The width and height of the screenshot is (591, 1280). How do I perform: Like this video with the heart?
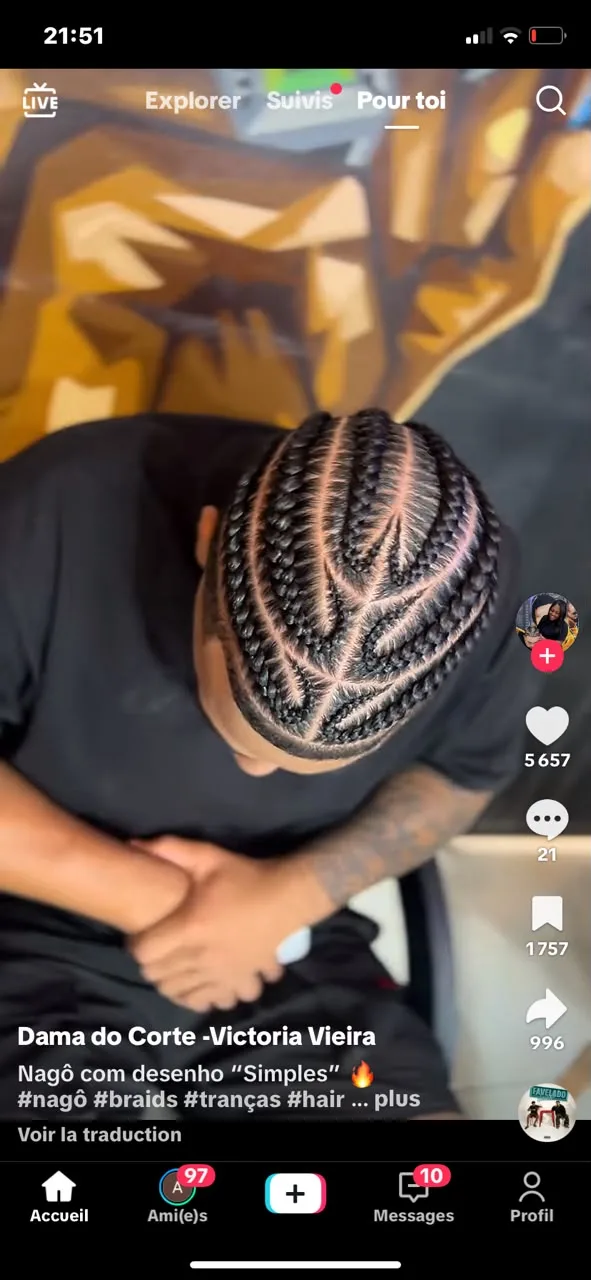click(x=547, y=726)
